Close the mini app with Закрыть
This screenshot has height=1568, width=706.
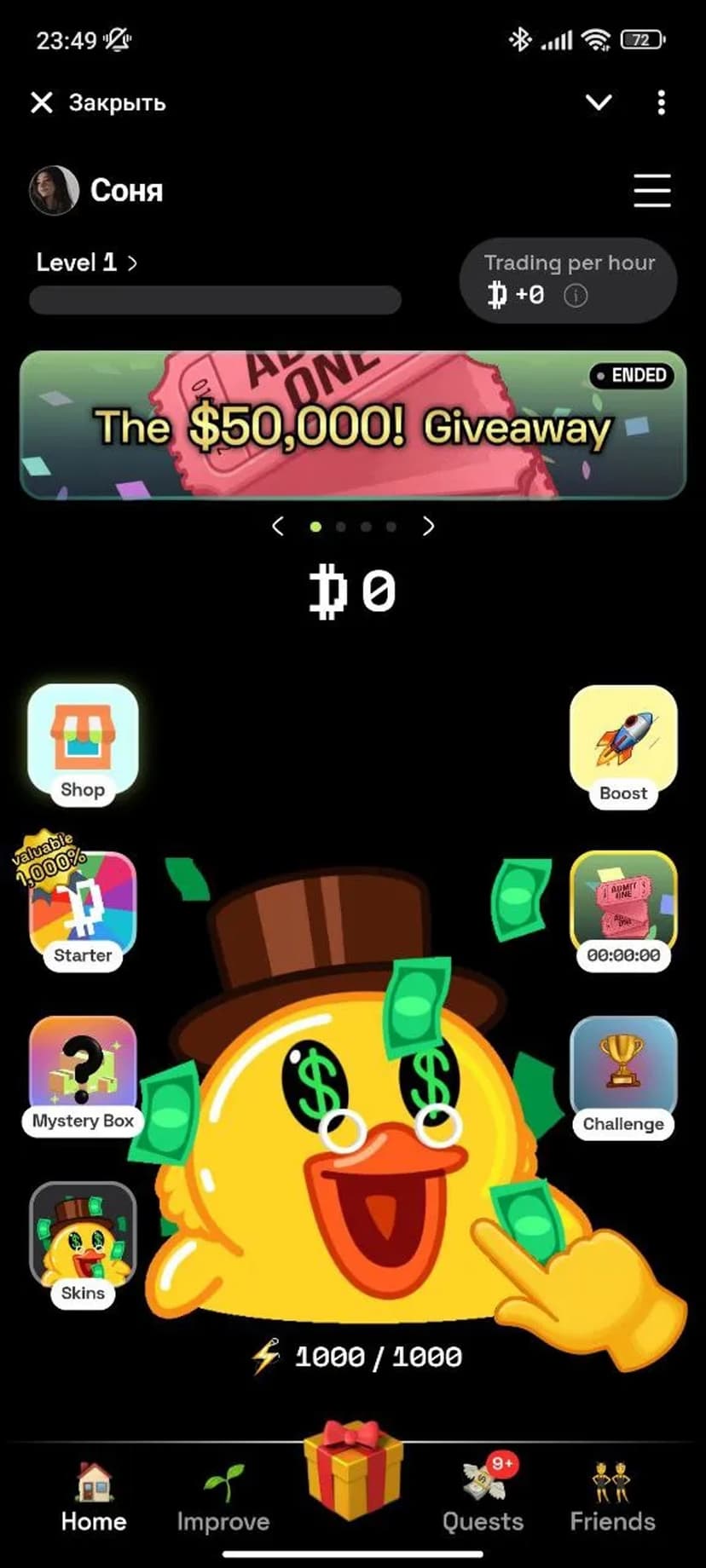(x=97, y=103)
